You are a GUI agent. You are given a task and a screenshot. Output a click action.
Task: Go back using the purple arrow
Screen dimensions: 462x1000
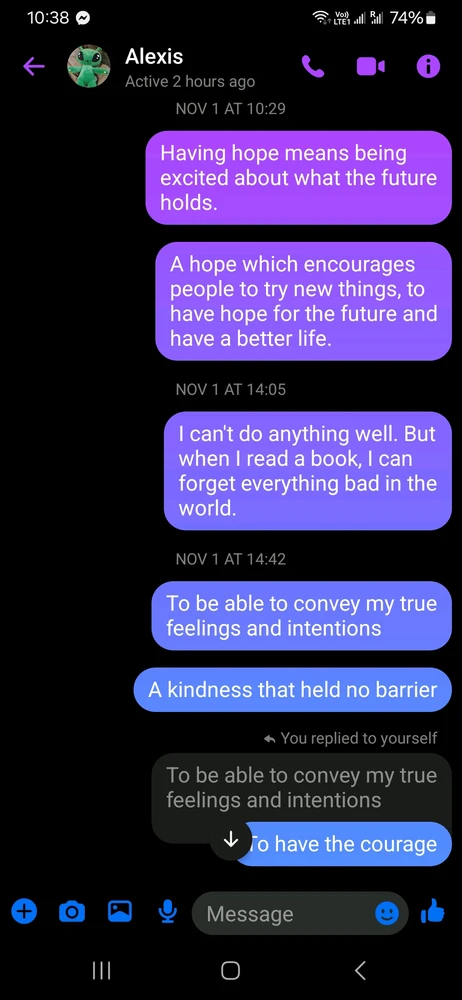coord(34,66)
